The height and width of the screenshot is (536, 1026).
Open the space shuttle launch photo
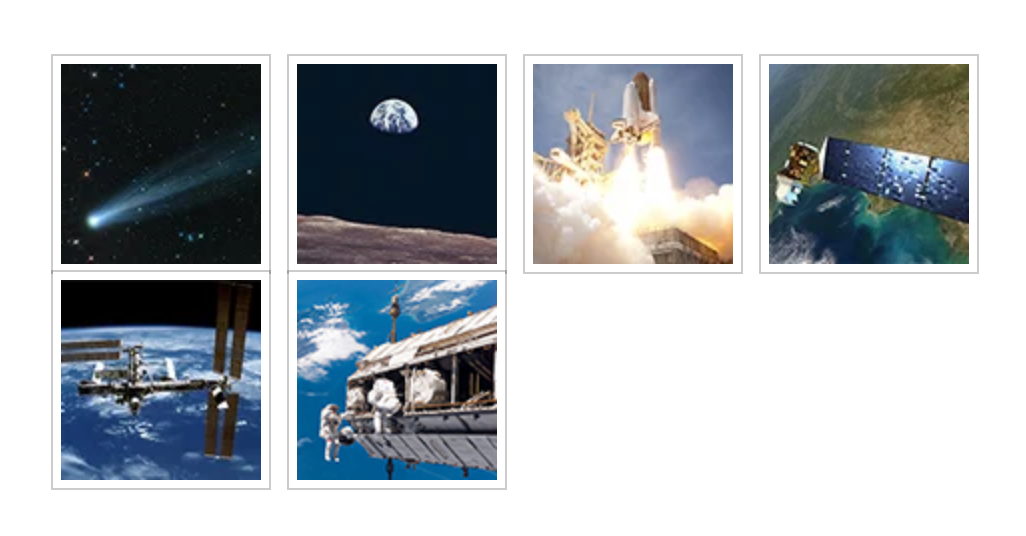click(633, 164)
